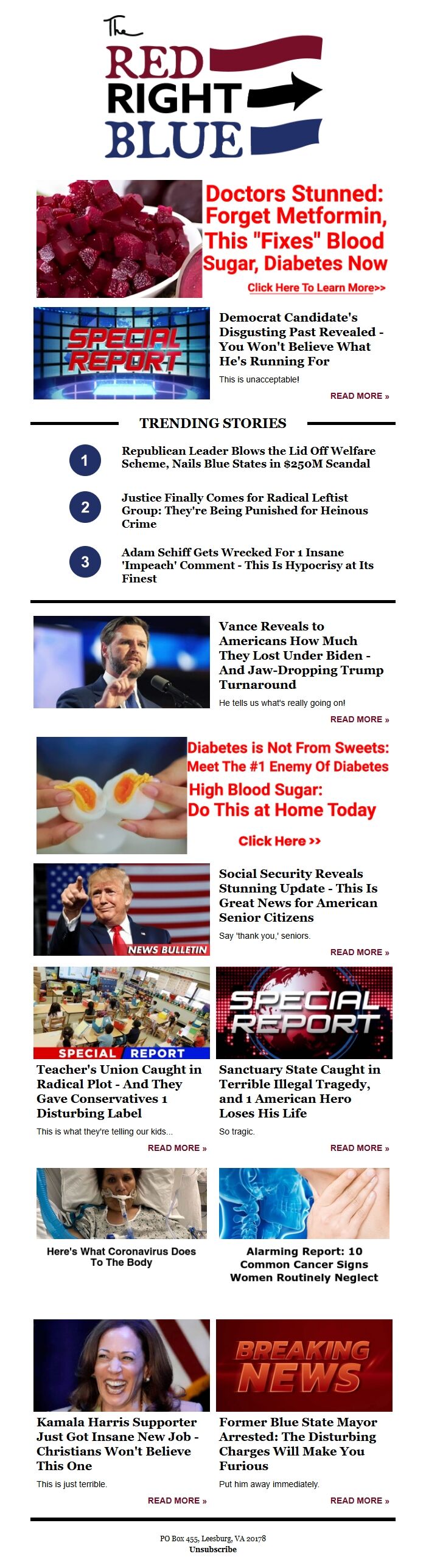Viewport: 426px width, 1568px height.
Task: Read more about the Teacher's Union plot
Action: tap(176, 1148)
